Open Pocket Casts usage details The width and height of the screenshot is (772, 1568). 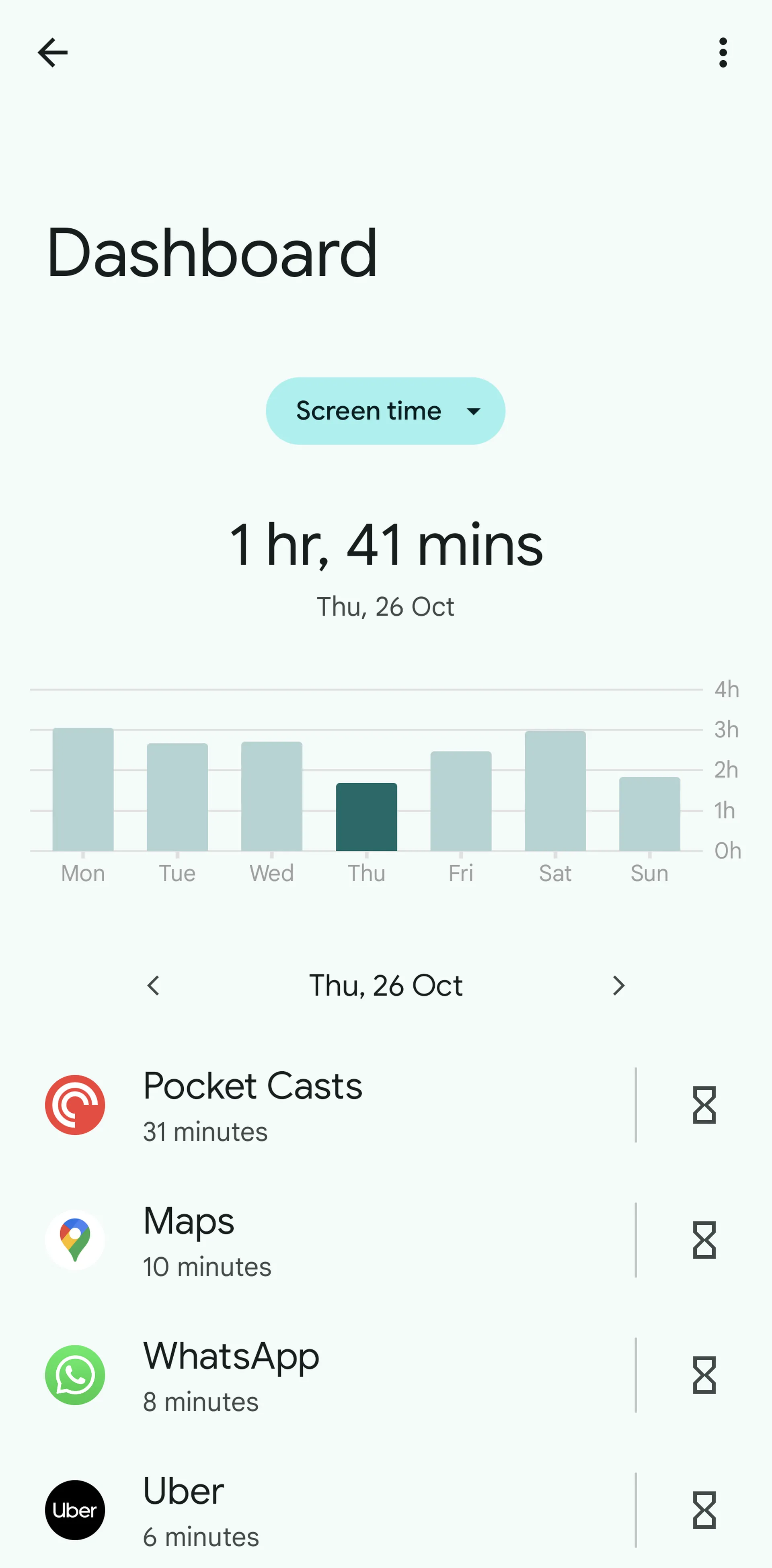(x=329, y=1105)
